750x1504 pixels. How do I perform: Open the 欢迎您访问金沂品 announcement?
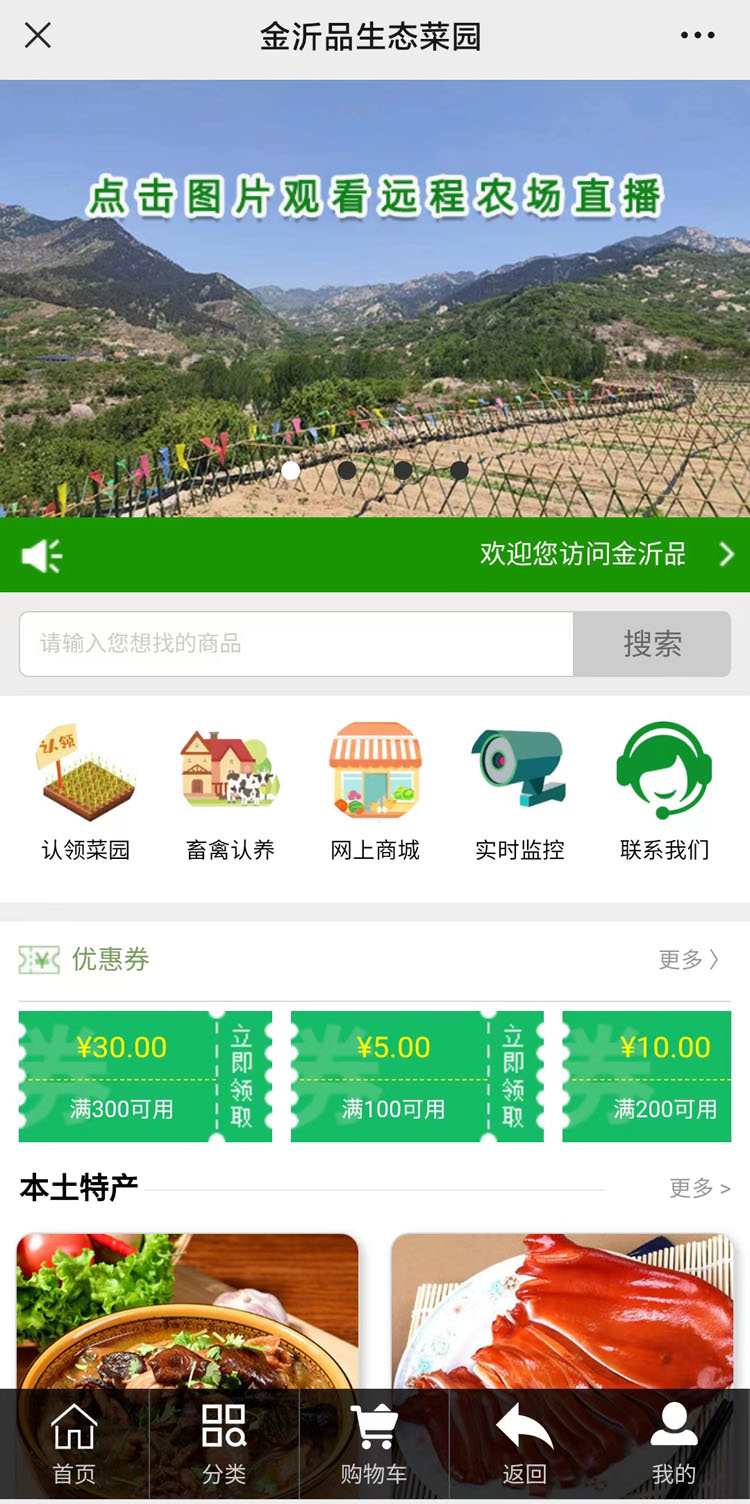[x=583, y=554]
